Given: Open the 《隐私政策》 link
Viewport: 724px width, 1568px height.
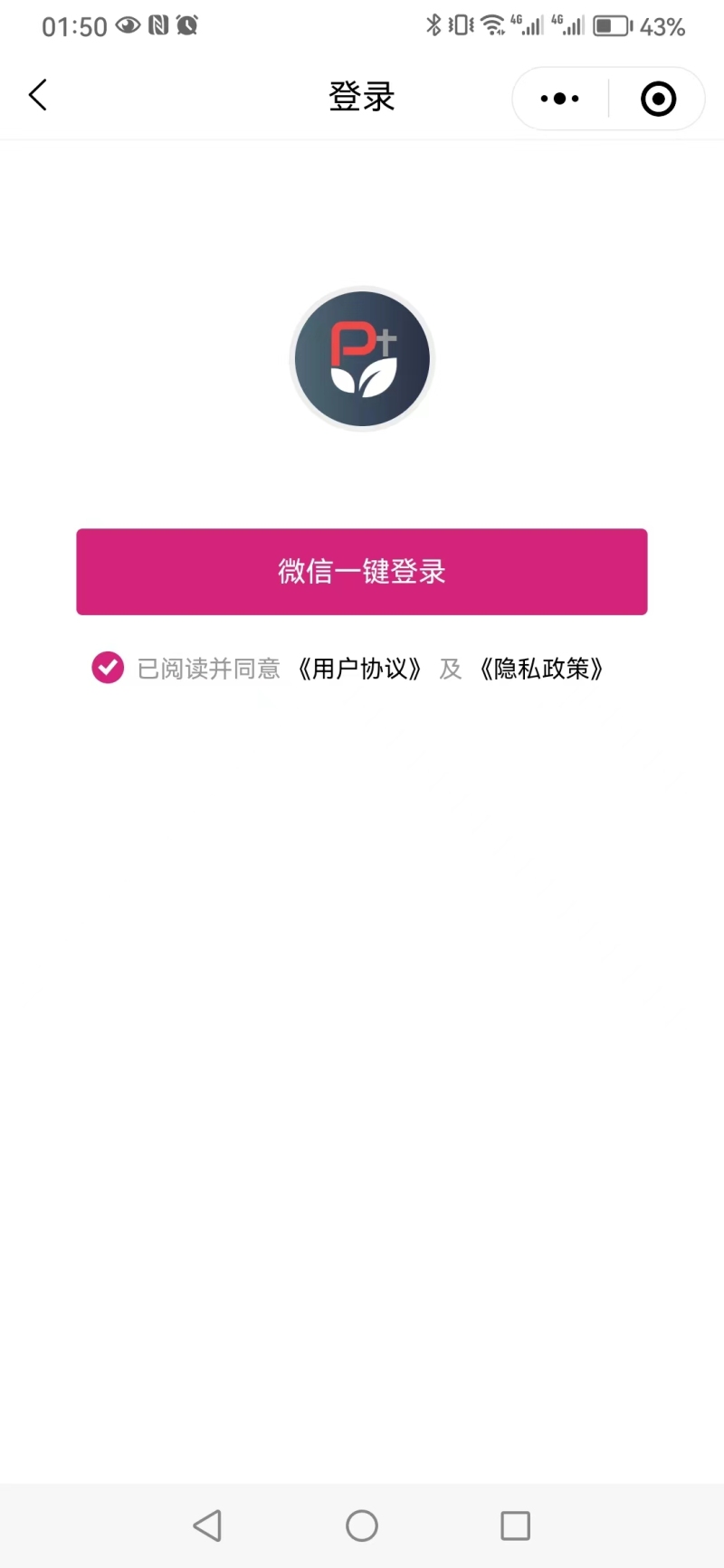Looking at the screenshot, I should click(x=542, y=669).
